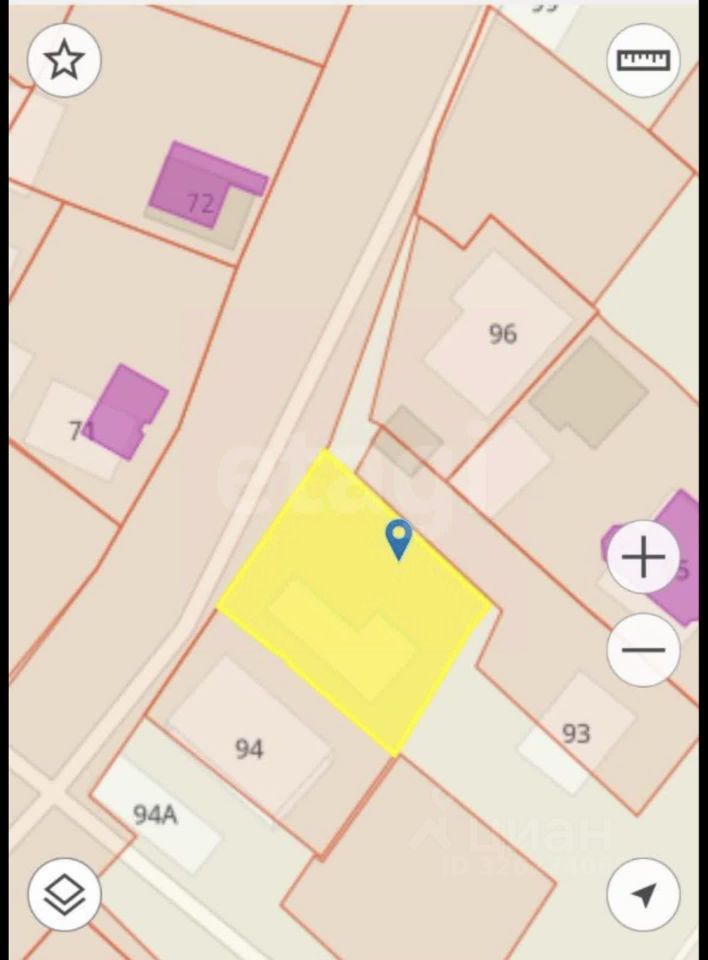Open the ruler measurement tool
Image resolution: width=708 pixels, height=960 pixels.
[643, 60]
